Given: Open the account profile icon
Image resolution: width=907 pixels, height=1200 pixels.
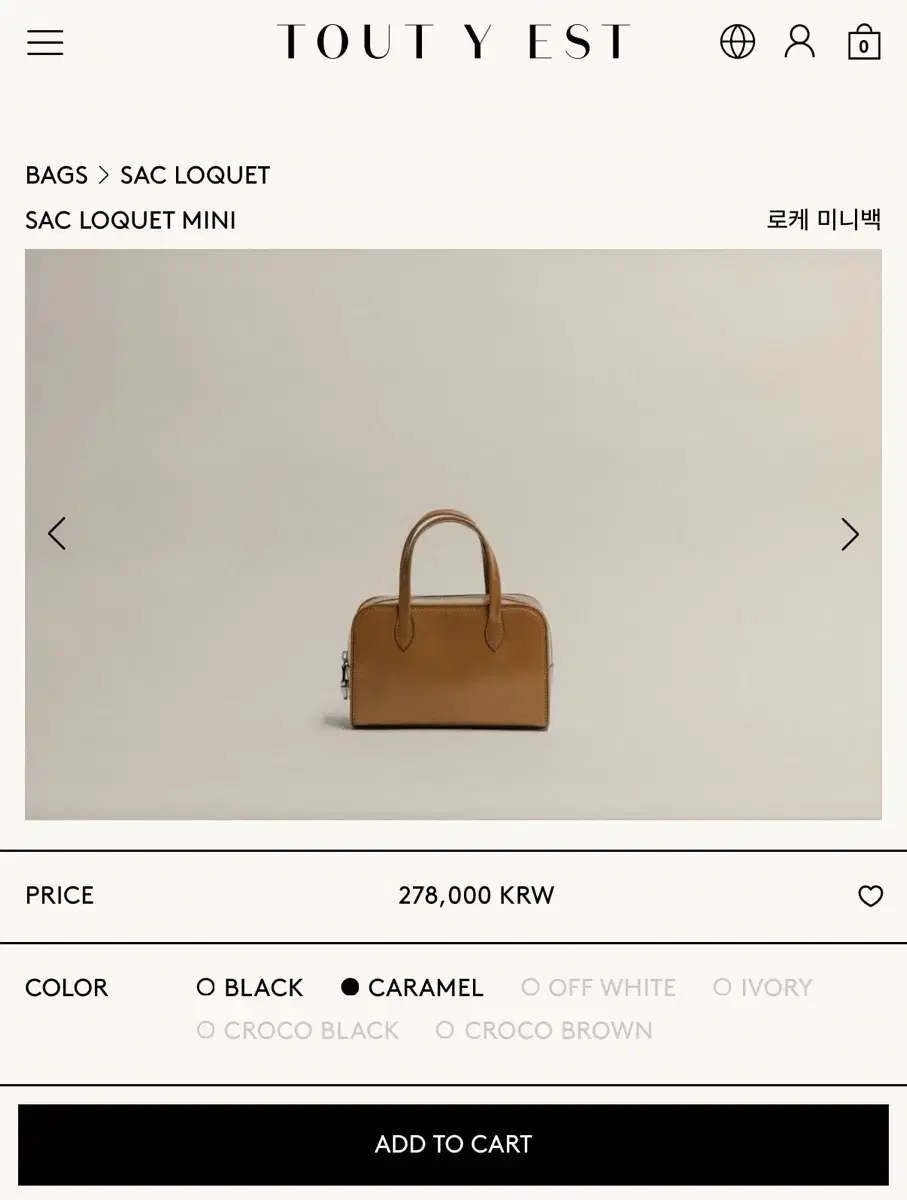Looking at the screenshot, I should [799, 42].
